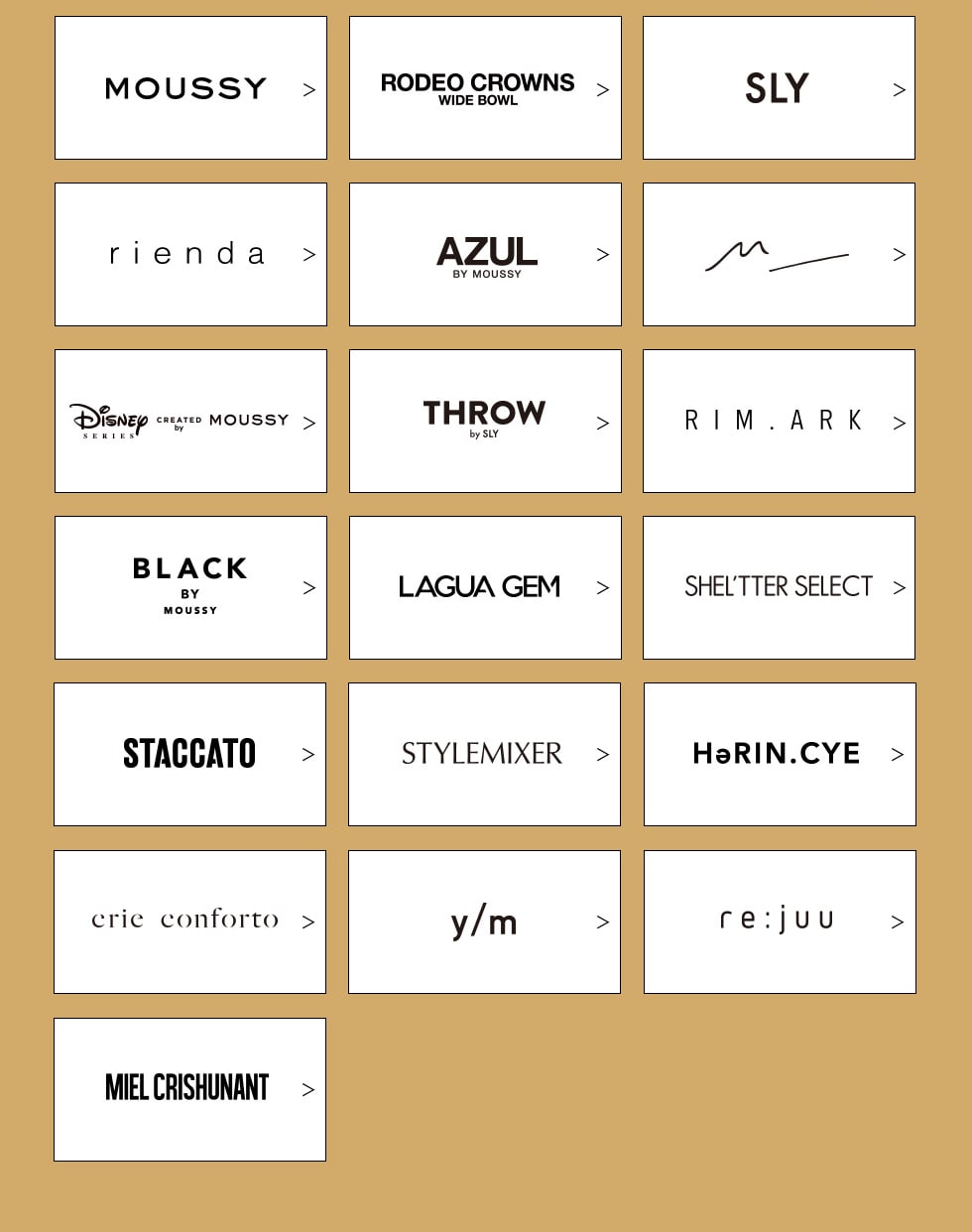The height and width of the screenshot is (1232, 972).
Task: Tap the SHEL'TTER SELECT card
Action: (x=779, y=588)
